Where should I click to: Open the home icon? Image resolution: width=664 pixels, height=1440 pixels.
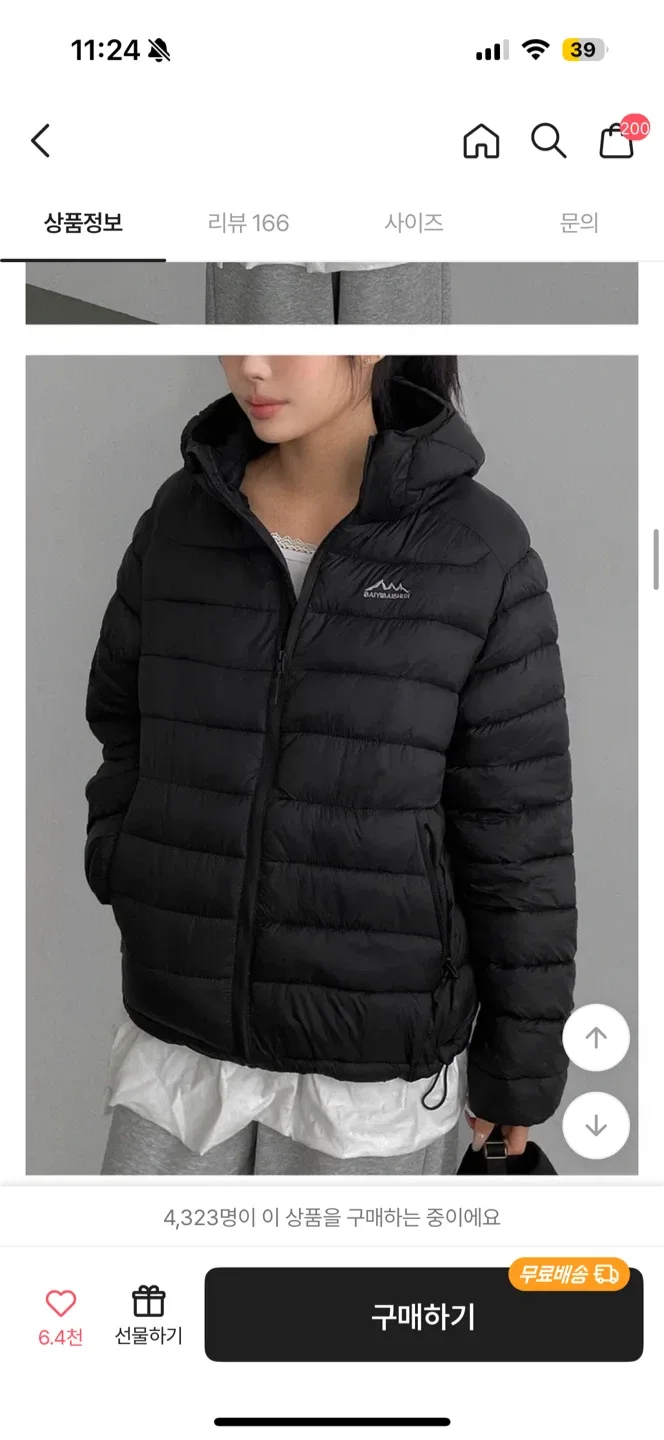coord(481,141)
